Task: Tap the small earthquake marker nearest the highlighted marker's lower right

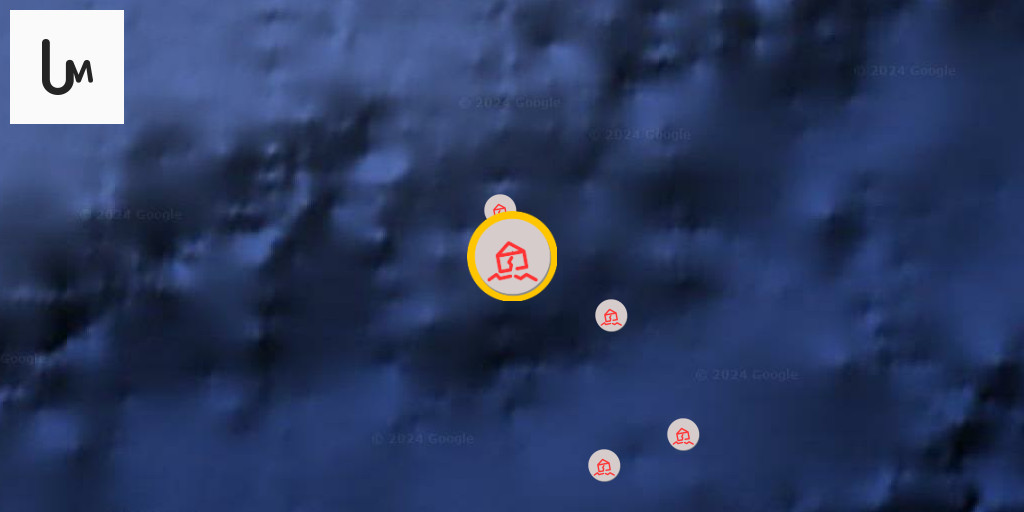Action: (x=611, y=315)
